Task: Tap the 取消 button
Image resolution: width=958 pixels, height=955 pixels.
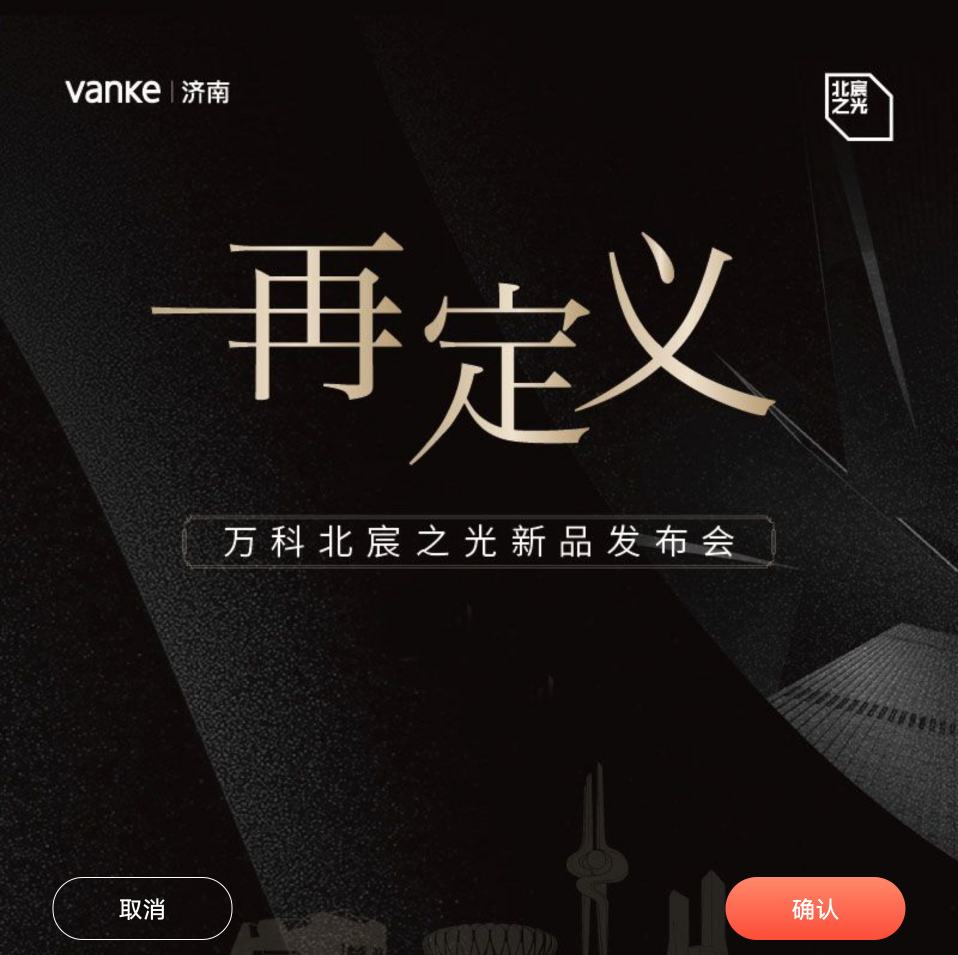Action: (x=142, y=908)
